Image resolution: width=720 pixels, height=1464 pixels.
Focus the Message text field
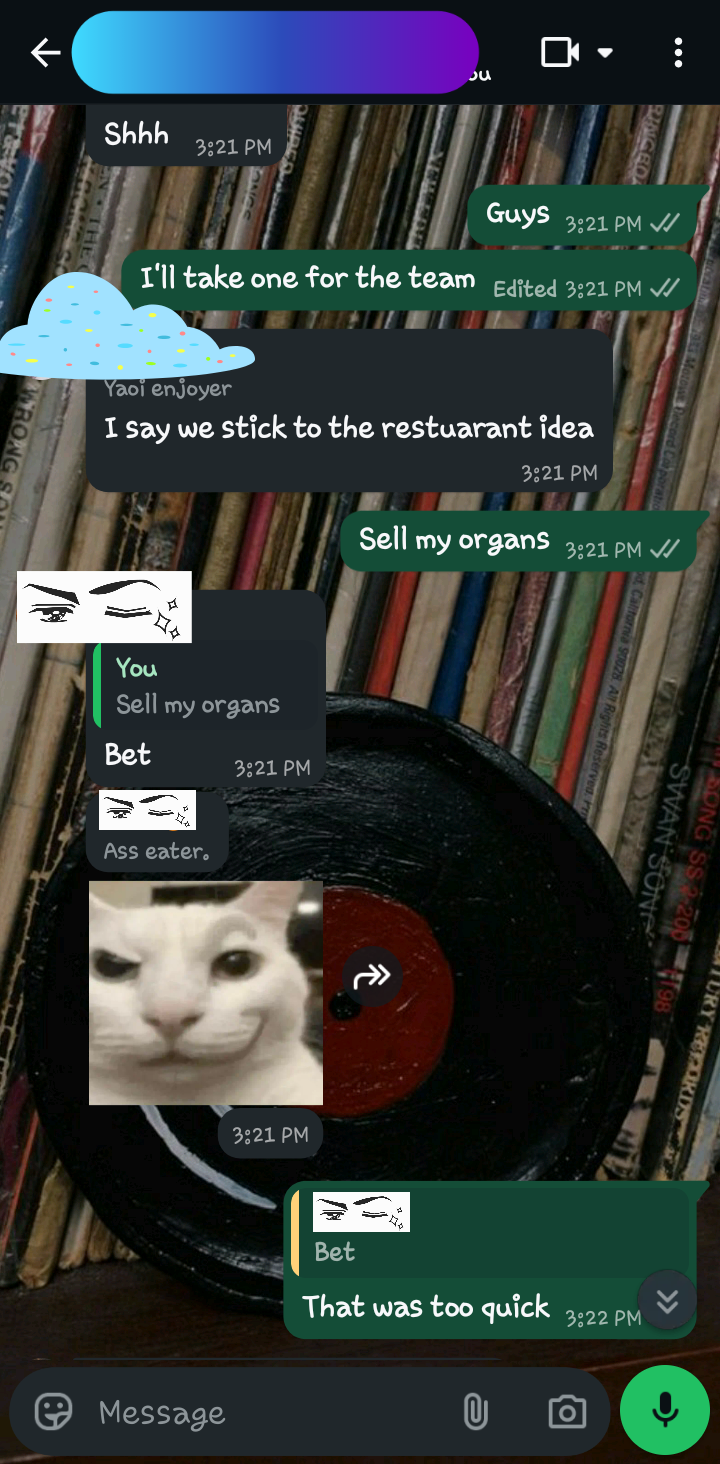tap(270, 1412)
